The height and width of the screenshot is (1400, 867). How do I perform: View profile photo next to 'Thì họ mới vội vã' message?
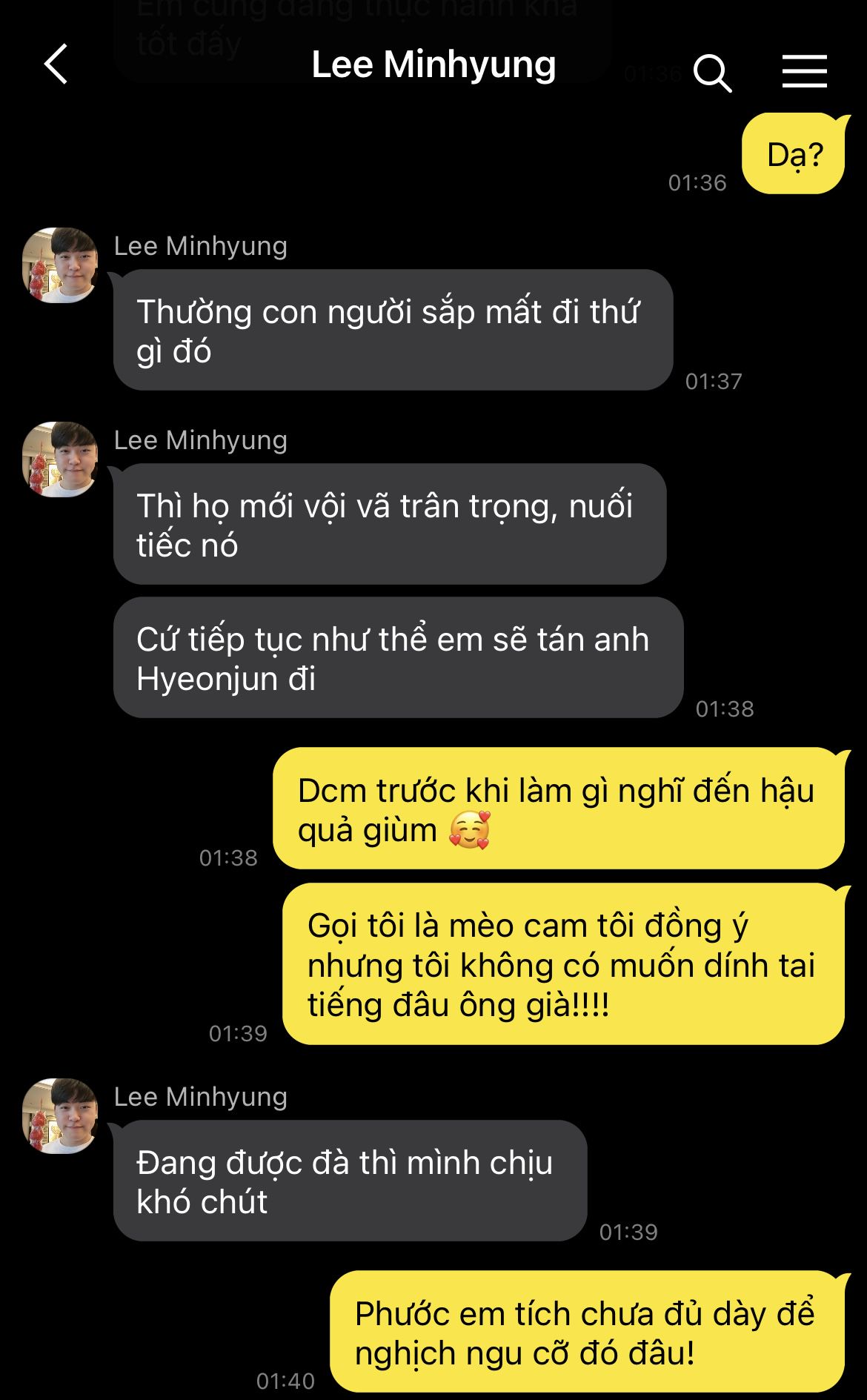pos(60,460)
